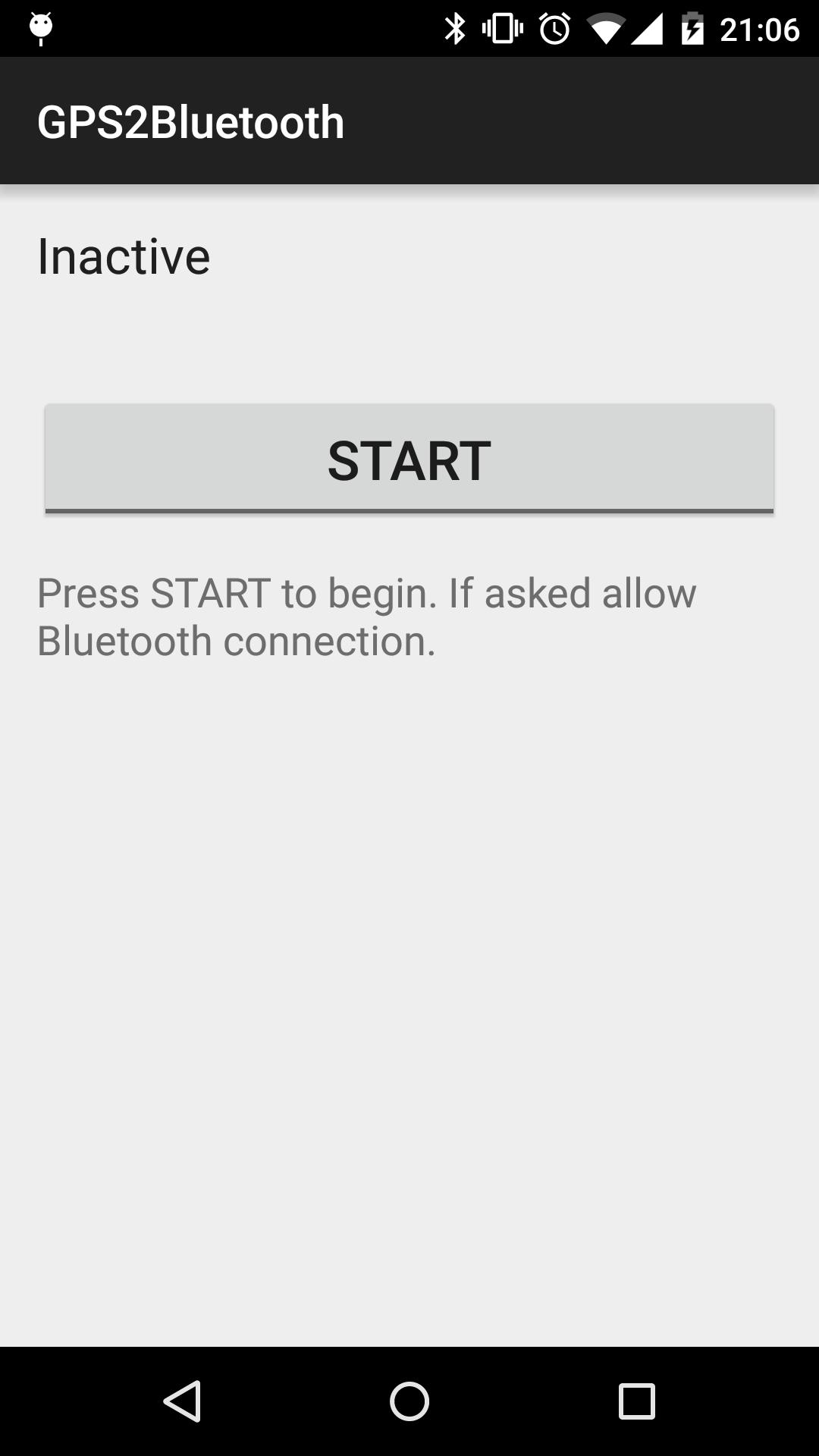Screen dimensions: 819x1456
Task: Tap the instruction text about Bluetooth connection
Action: pyautogui.click(x=367, y=616)
